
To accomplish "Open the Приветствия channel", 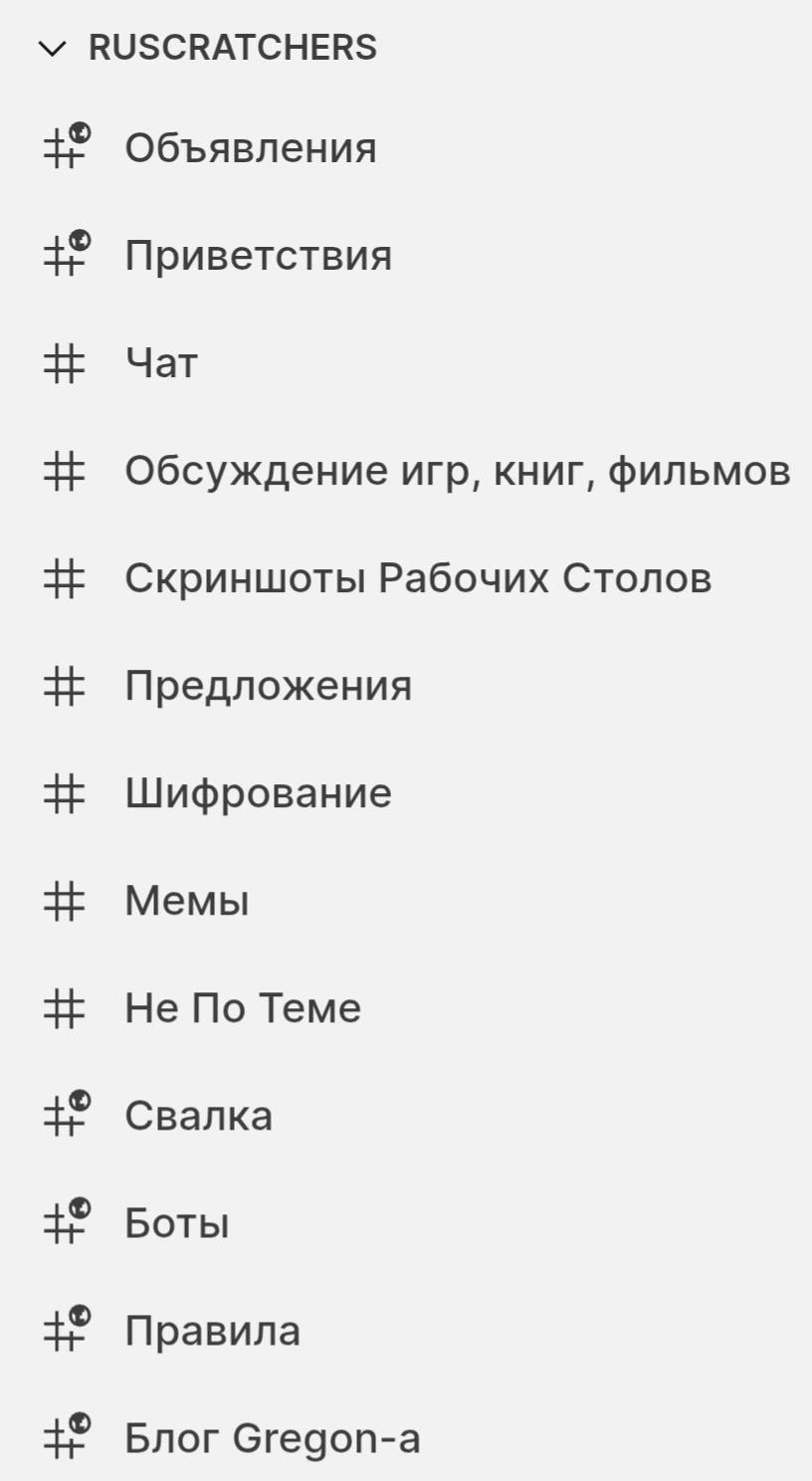I will [258, 256].
